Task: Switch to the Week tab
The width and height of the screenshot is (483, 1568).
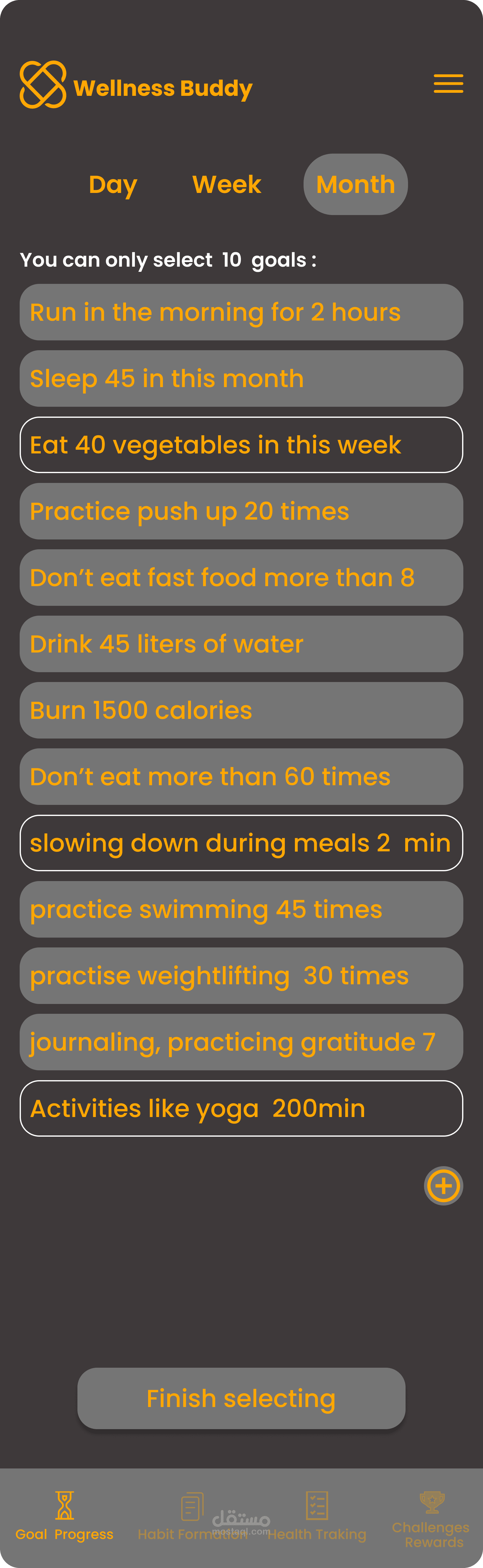Action: point(226,184)
